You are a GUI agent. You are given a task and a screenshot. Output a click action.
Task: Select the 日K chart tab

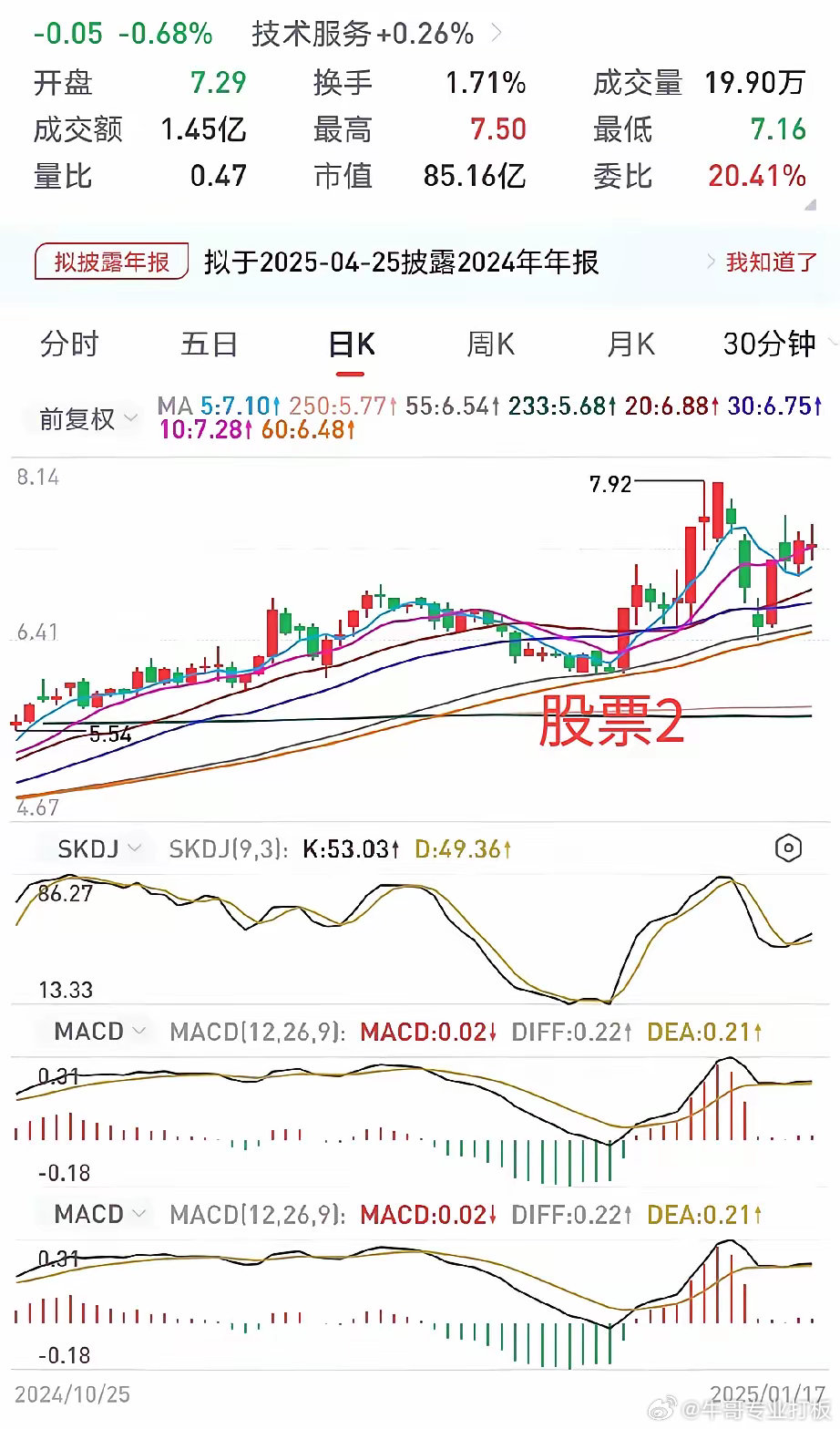click(x=351, y=344)
